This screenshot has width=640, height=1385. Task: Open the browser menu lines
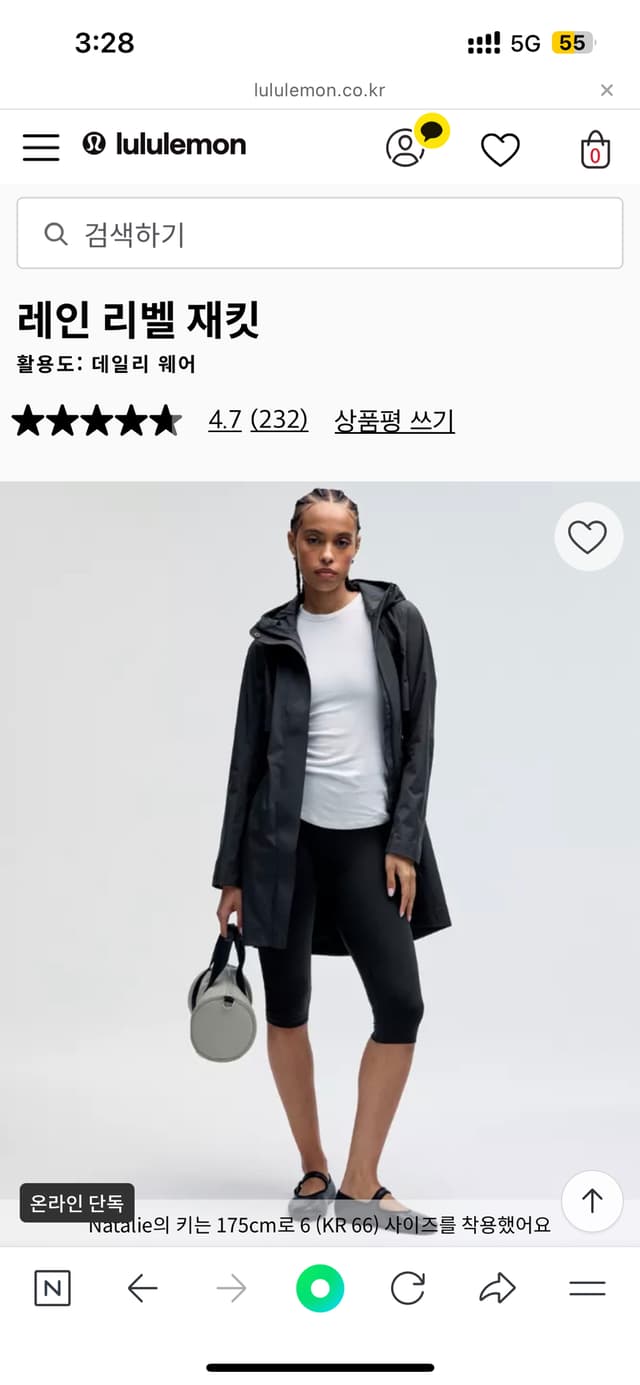click(x=587, y=1288)
